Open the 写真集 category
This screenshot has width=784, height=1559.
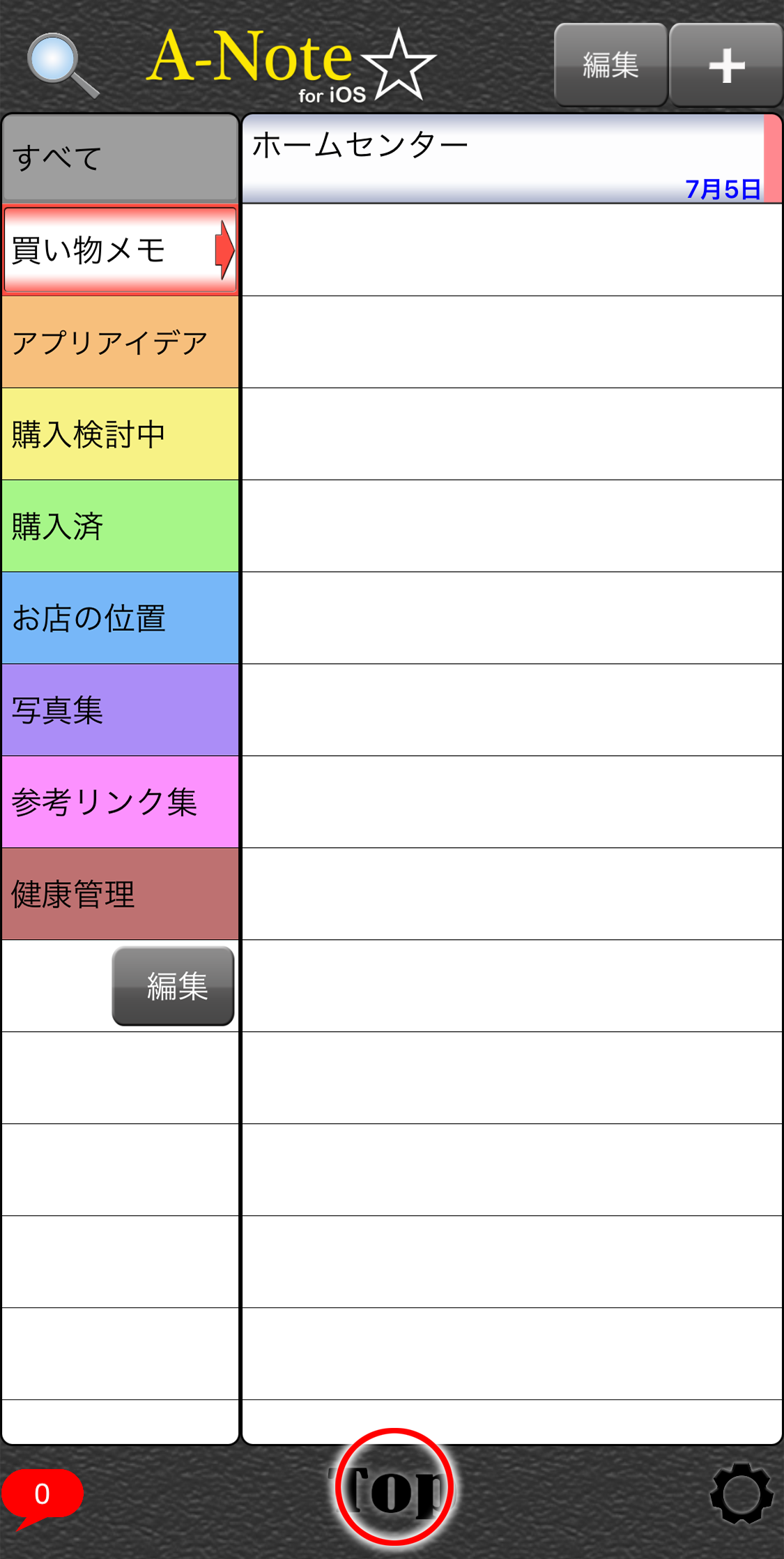121,710
